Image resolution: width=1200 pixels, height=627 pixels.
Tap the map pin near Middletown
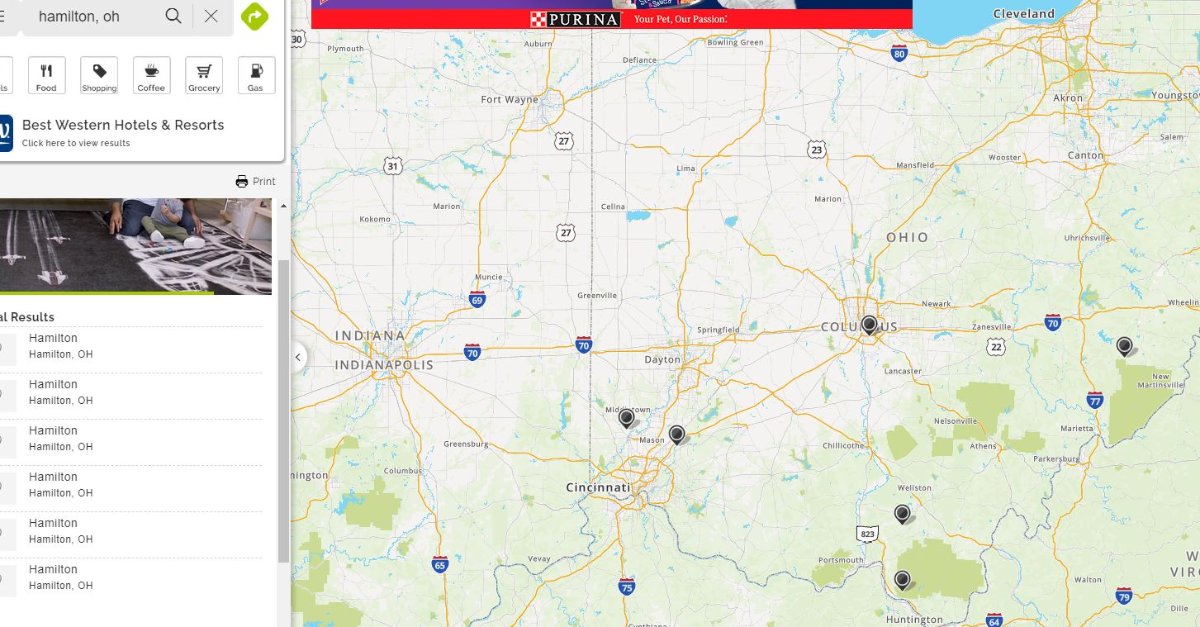(x=626, y=416)
